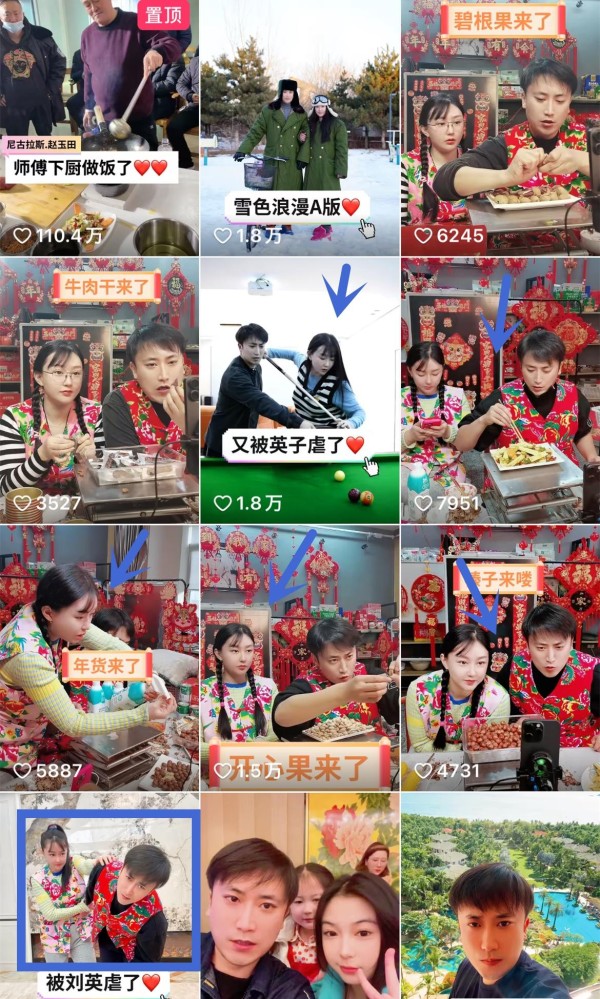The height and width of the screenshot is (999, 600).
Task: Open the 被刘英虐了 video
Action: tap(99, 896)
